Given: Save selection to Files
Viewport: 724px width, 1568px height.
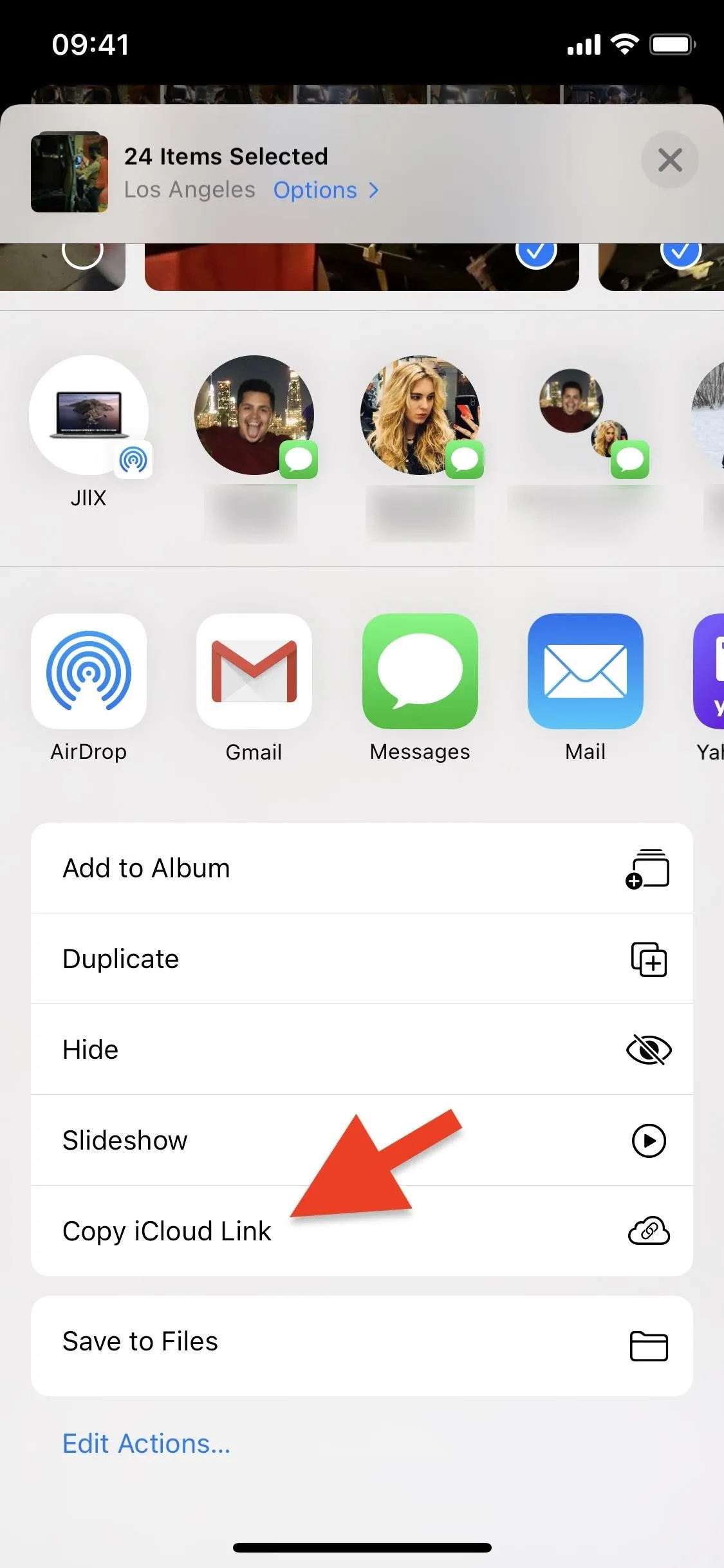Looking at the screenshot, I should 362,1345.
